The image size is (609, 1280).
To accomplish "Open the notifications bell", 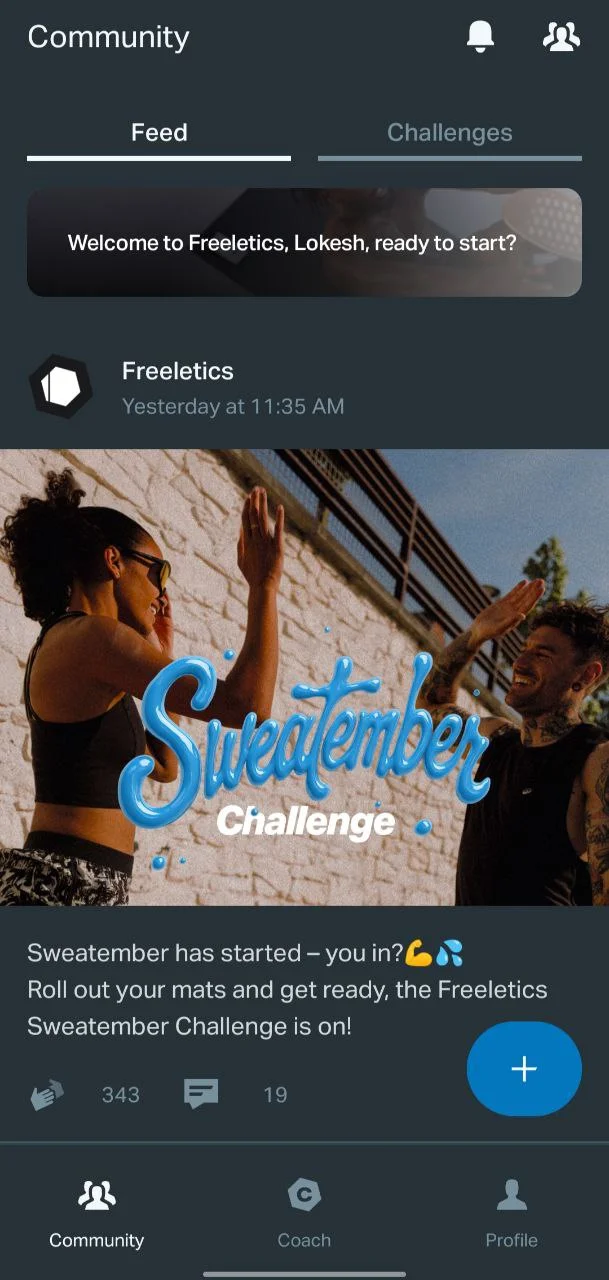I will (x=481, y=37).
